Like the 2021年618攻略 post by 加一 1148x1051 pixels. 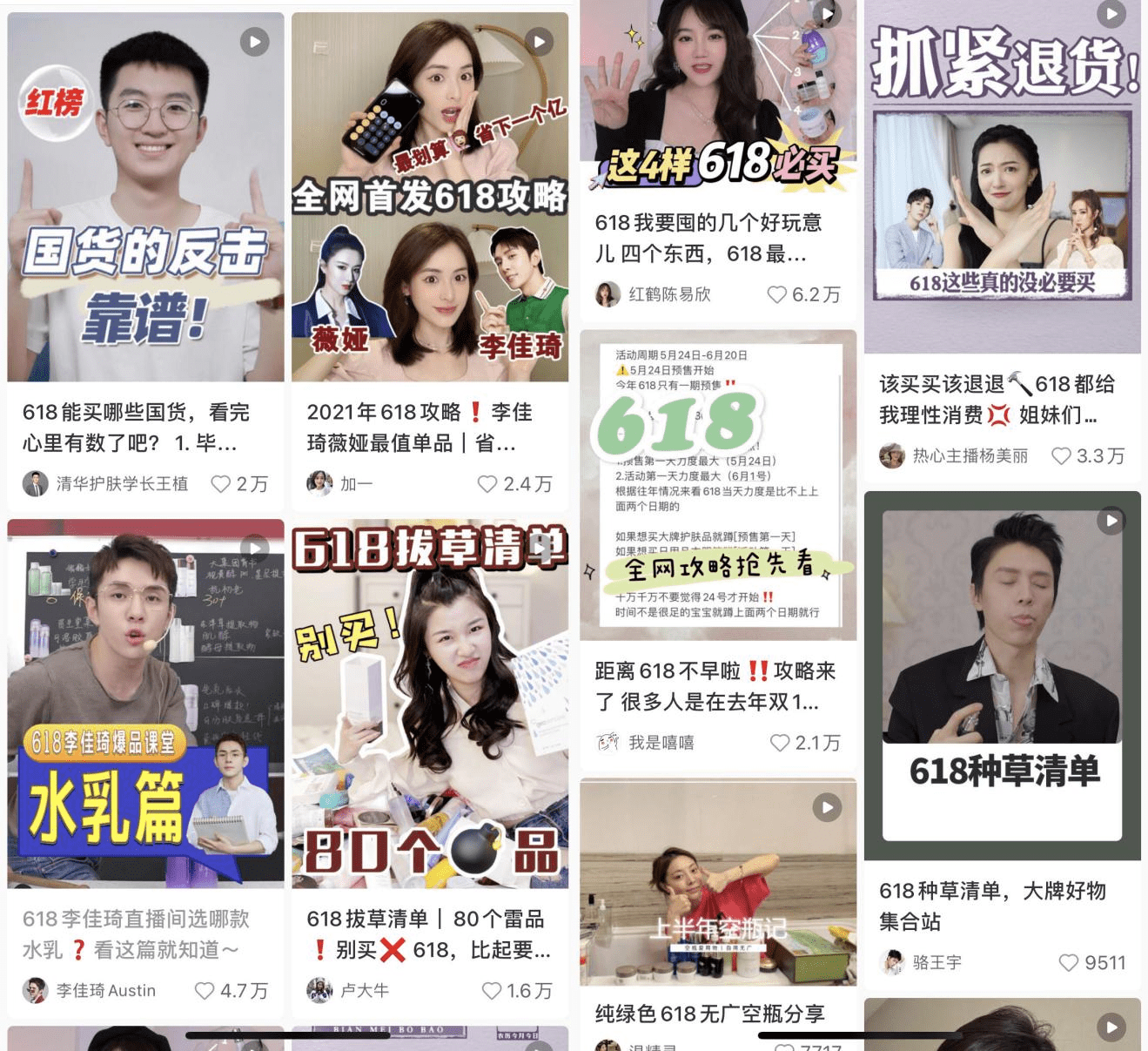tap(487, 484)
